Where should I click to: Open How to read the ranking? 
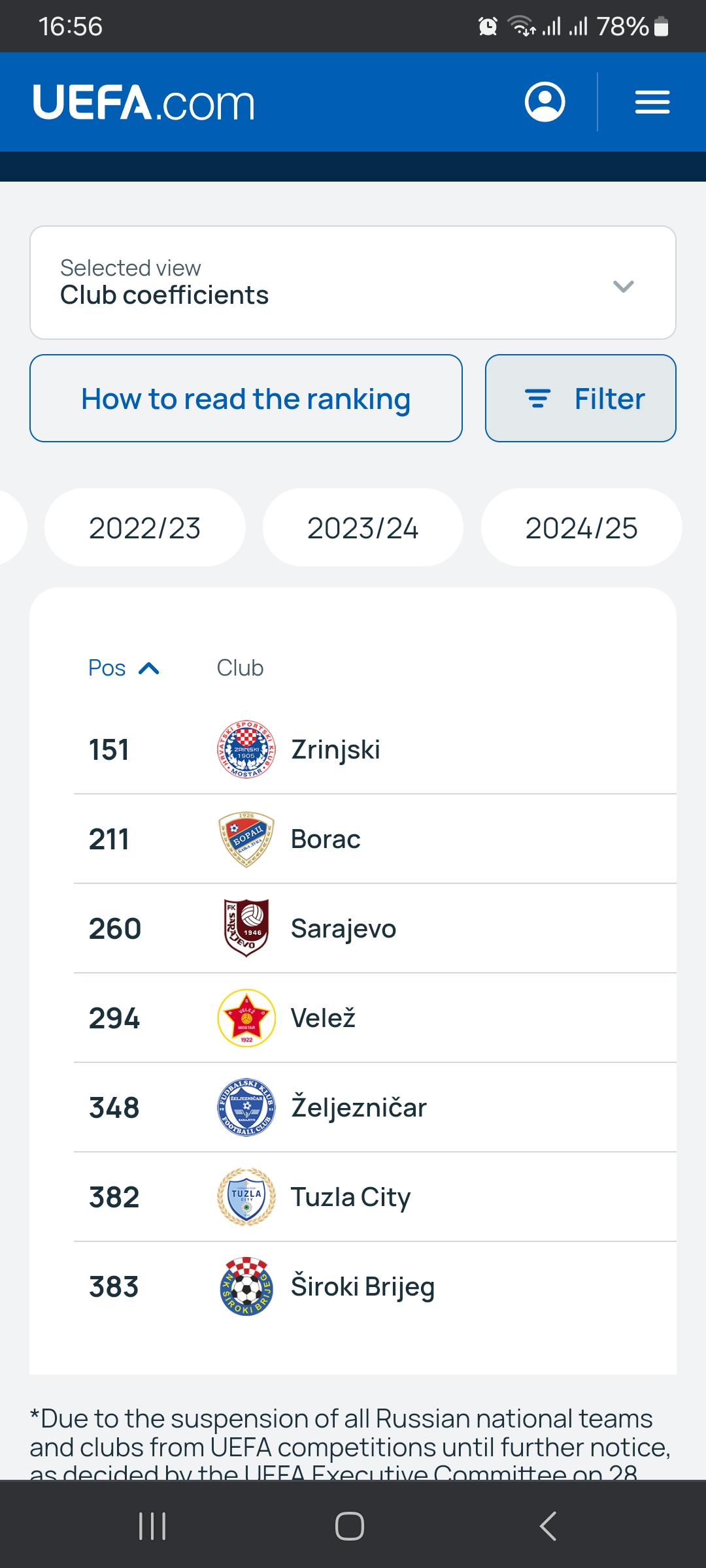246,399
